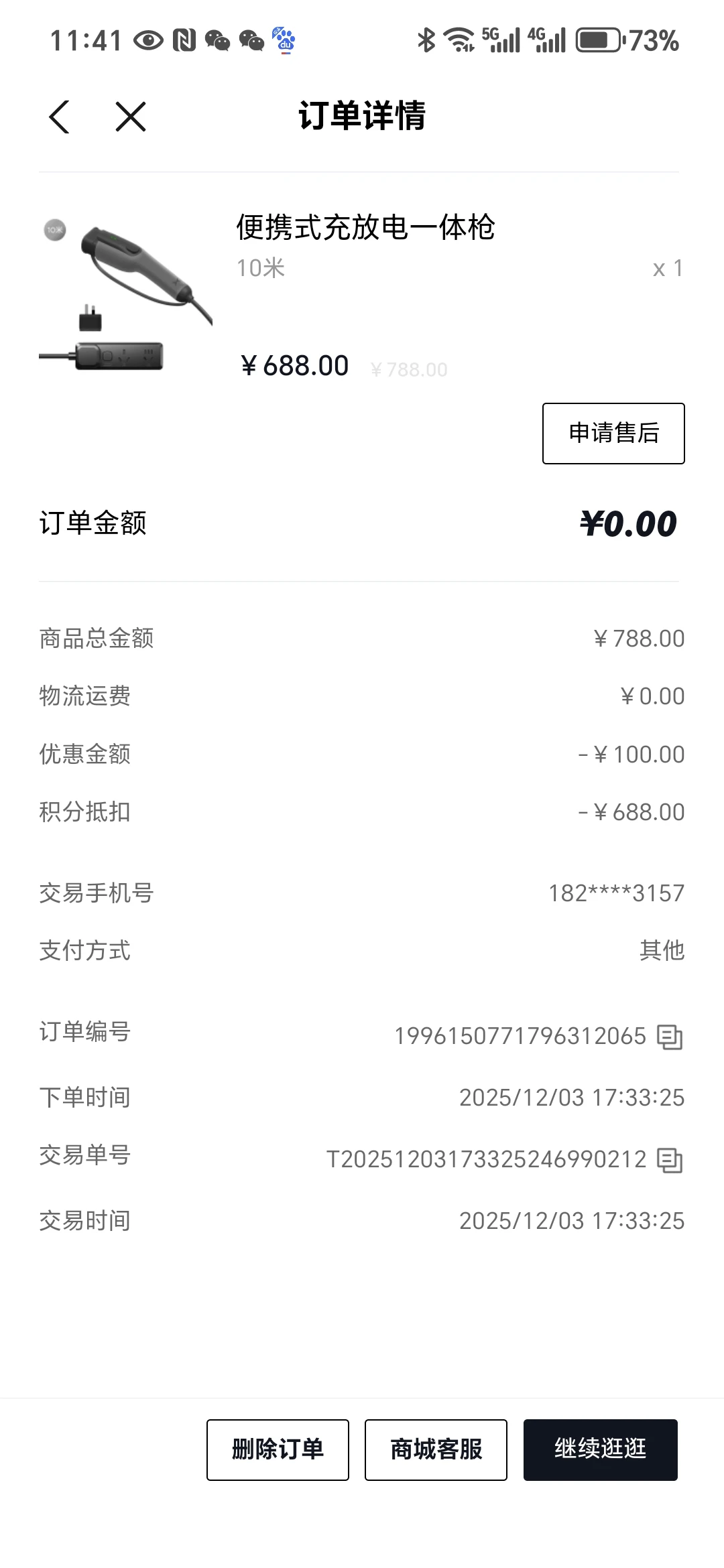724x1568 pixels.
Task: Contact 商城客服 customer service
Action: [x=436, y=1449]
